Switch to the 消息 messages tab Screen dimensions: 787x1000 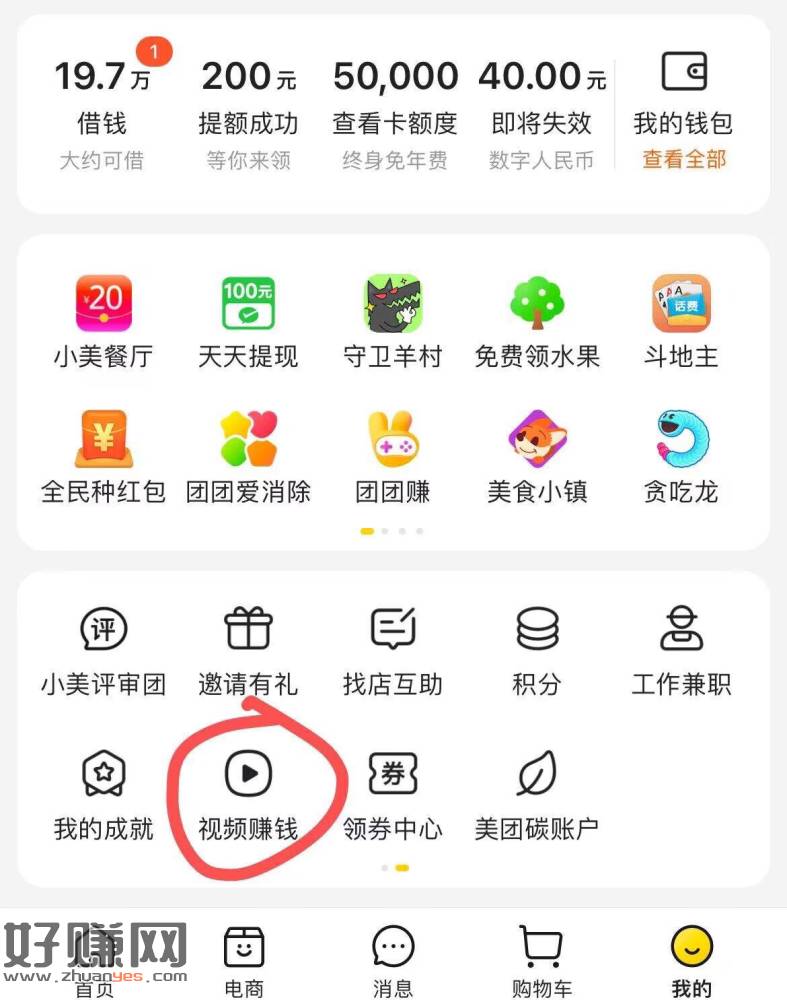click(393, 960)
